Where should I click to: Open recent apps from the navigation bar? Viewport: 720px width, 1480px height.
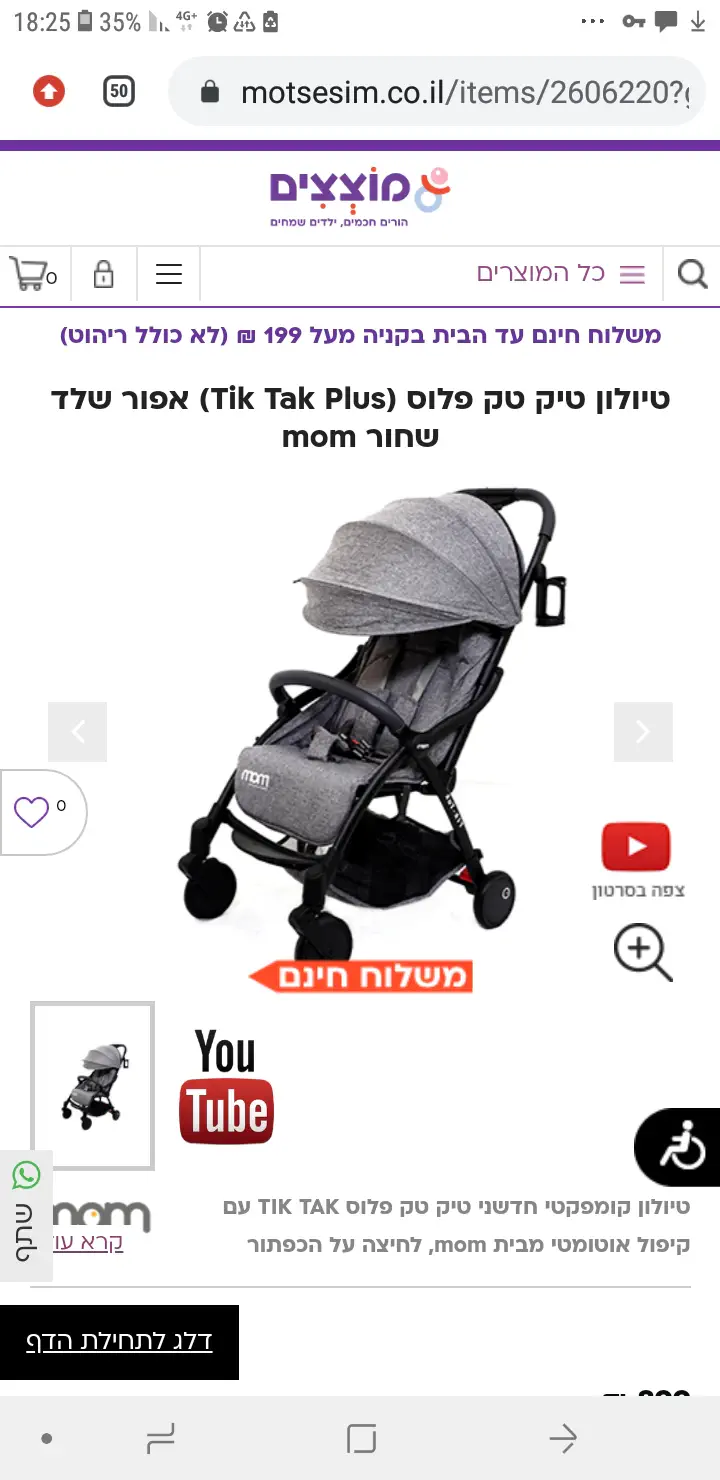160,1439
